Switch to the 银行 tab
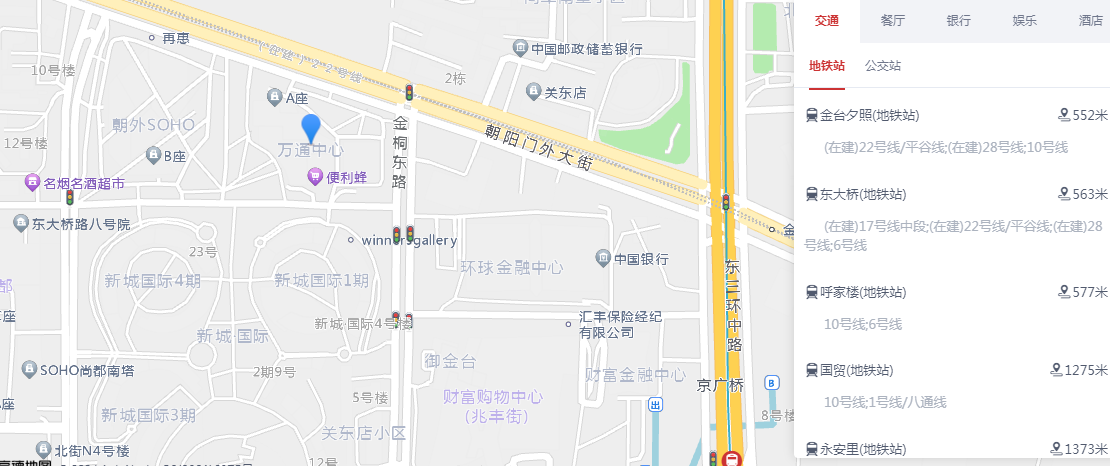The width and height of the screenshot is (1110, 466). click(959, 21)
